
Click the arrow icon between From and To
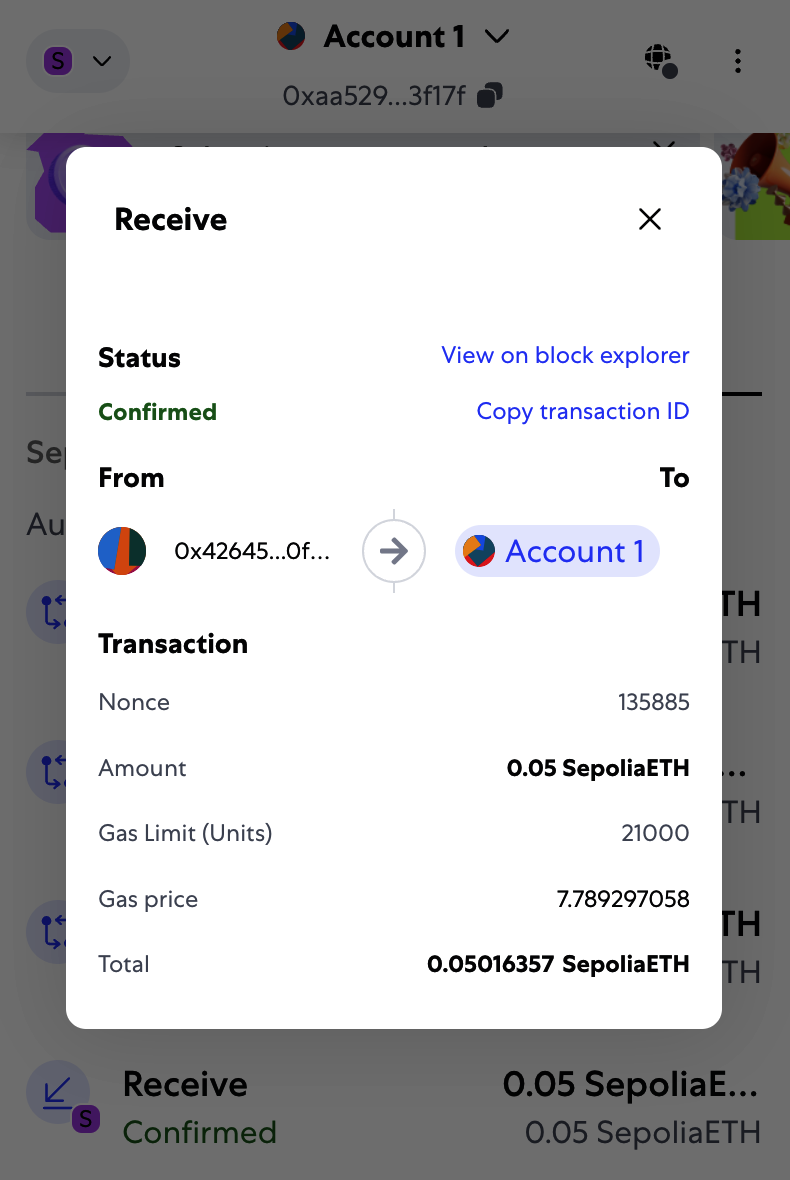tap(393, 551)
